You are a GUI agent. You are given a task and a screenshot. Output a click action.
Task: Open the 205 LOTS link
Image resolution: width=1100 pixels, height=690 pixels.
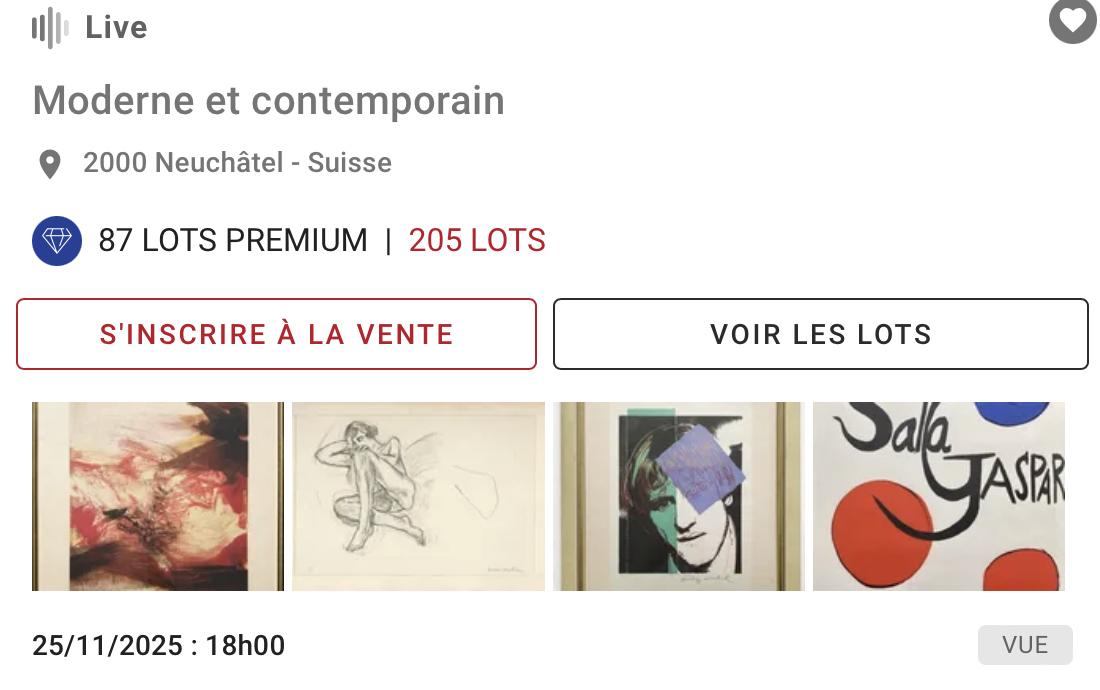coord(477,241)
